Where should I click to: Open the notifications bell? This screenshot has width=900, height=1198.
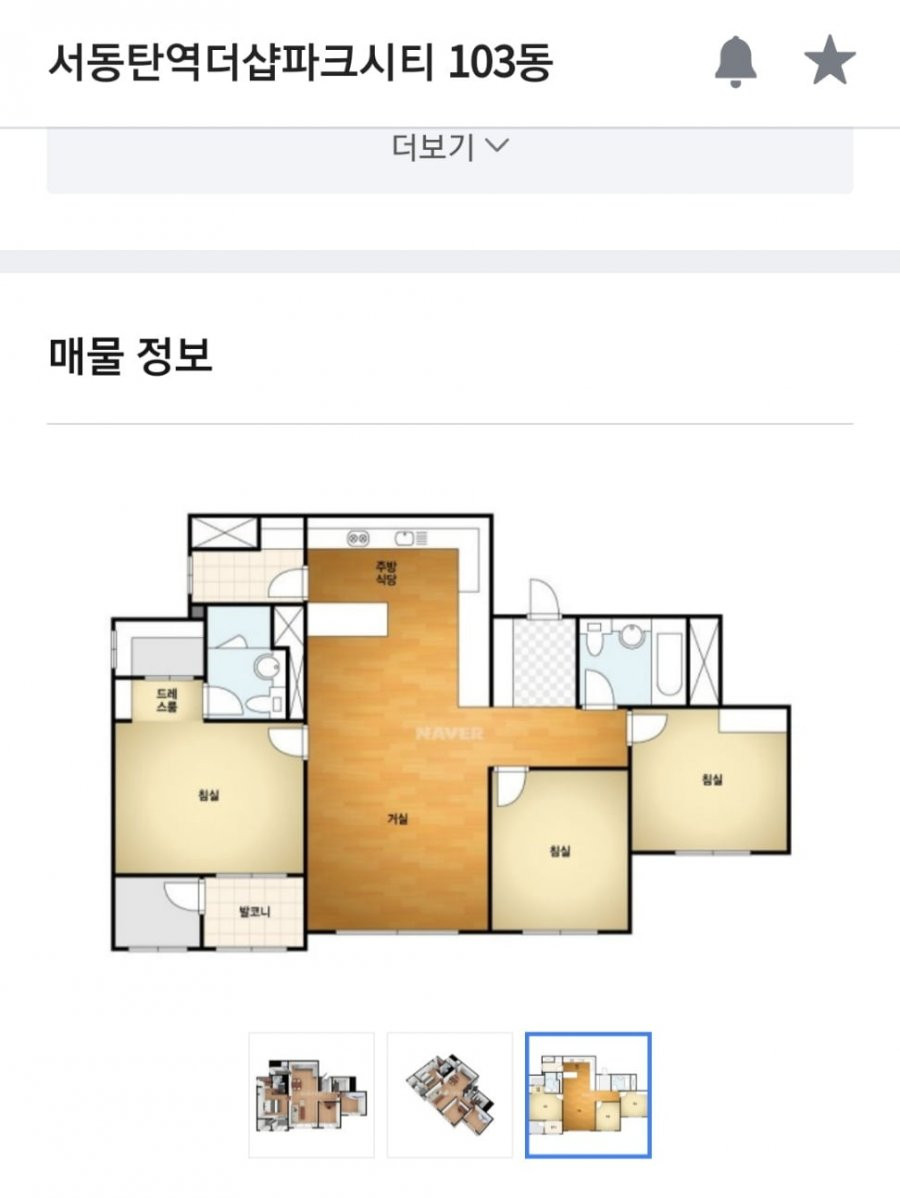tap(737, 64)
